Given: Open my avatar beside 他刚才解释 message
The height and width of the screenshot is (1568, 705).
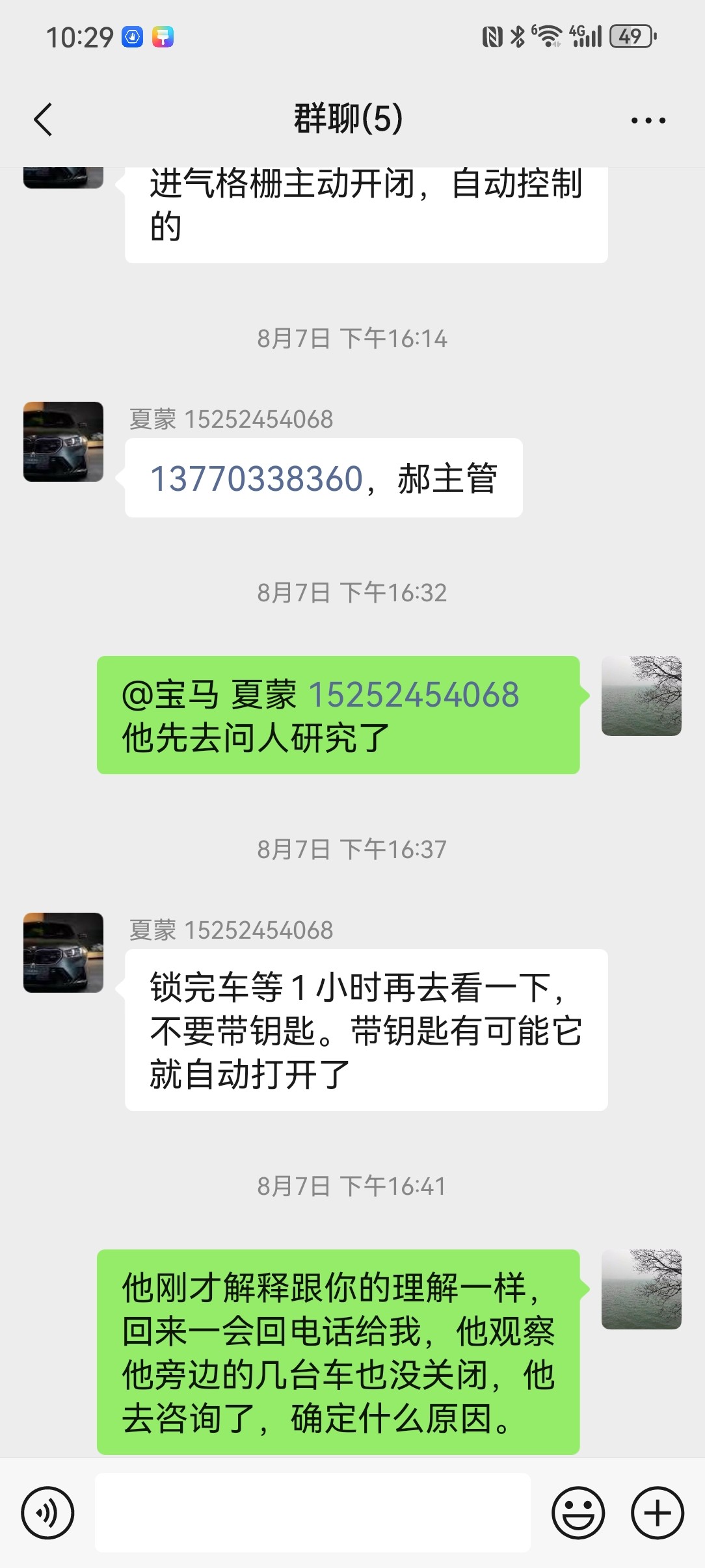Looking at the screenshot, I should [641, 1289].
